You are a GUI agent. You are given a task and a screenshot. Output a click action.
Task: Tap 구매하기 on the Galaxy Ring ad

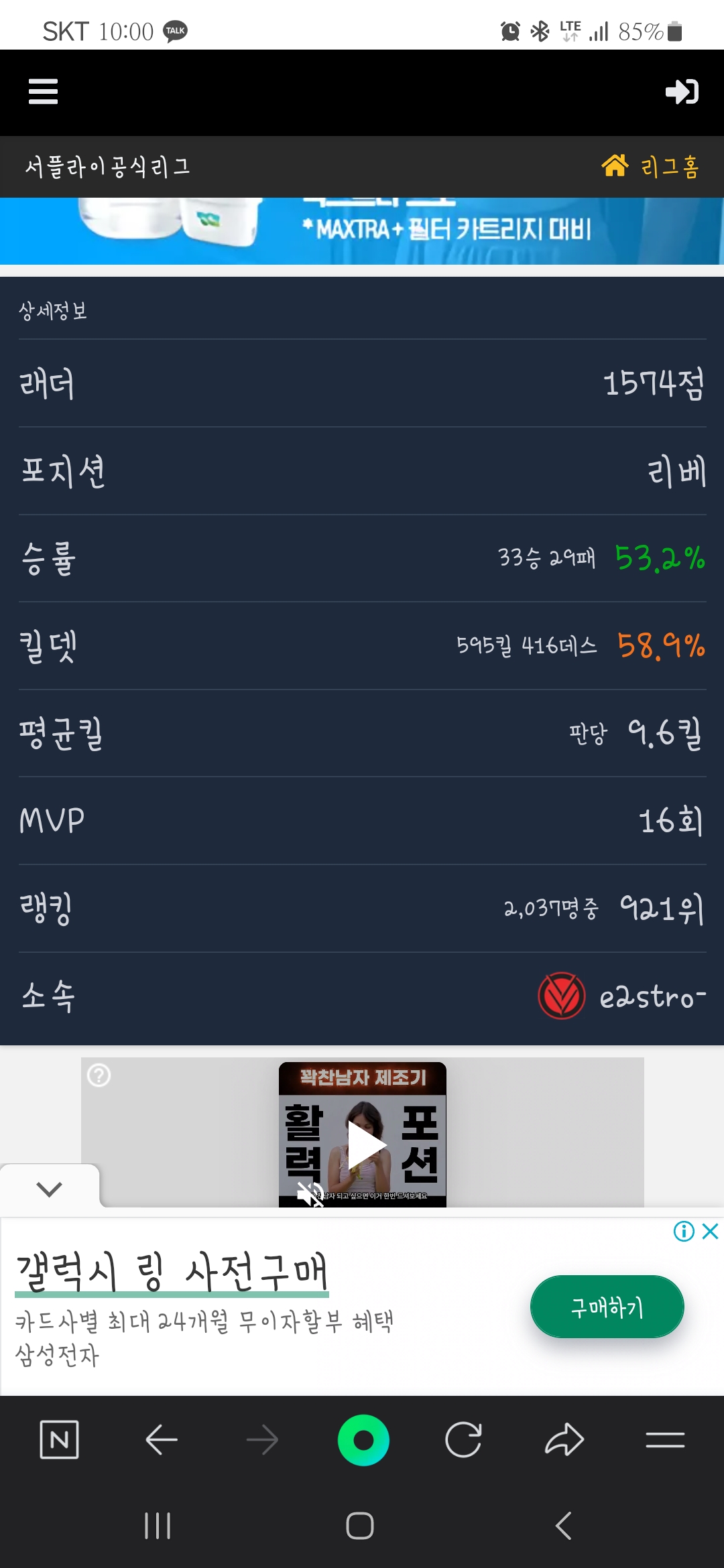click(x=607, y=1307)
